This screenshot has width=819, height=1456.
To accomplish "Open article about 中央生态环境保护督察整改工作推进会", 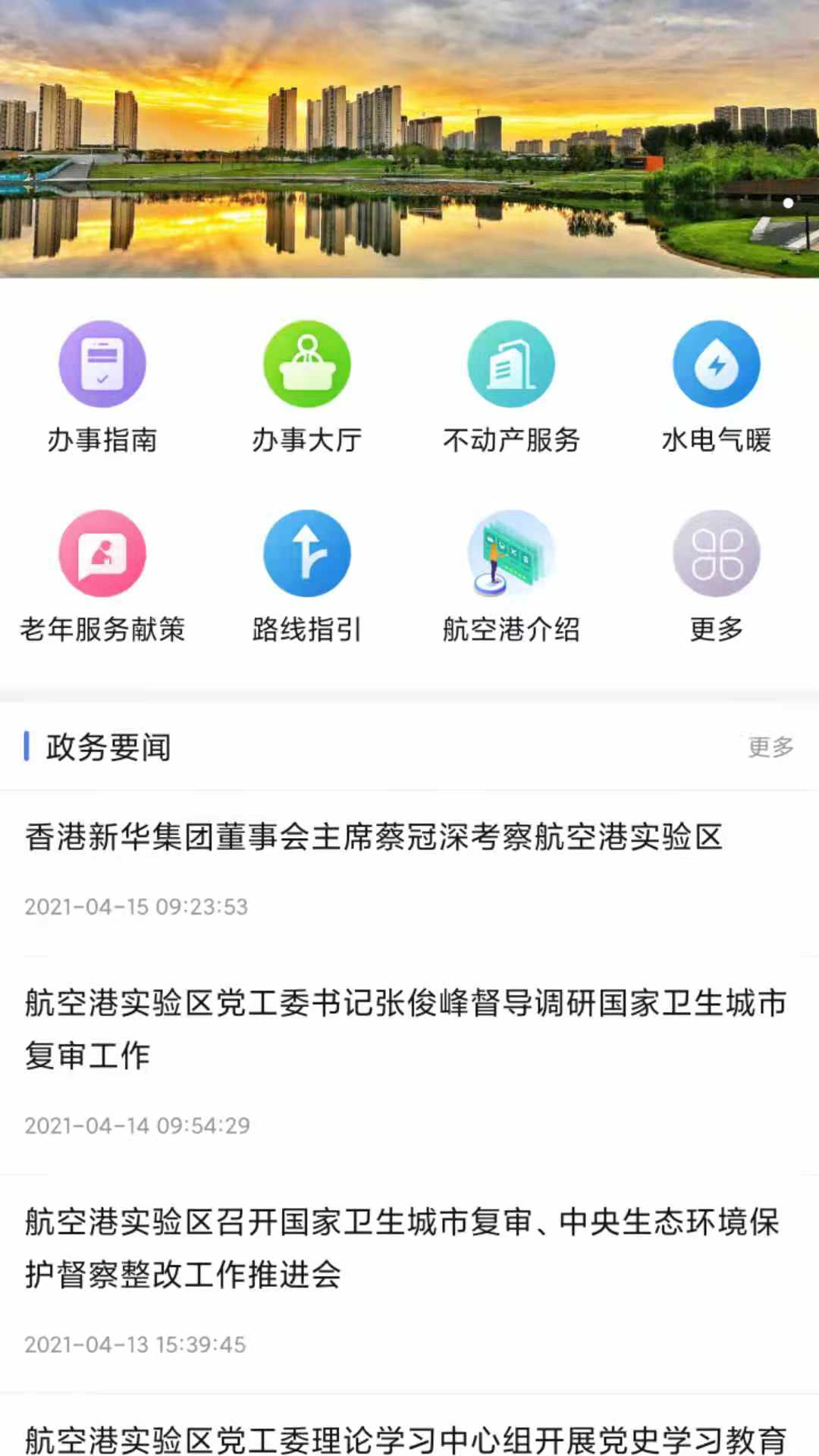I will coord(402,1247).
